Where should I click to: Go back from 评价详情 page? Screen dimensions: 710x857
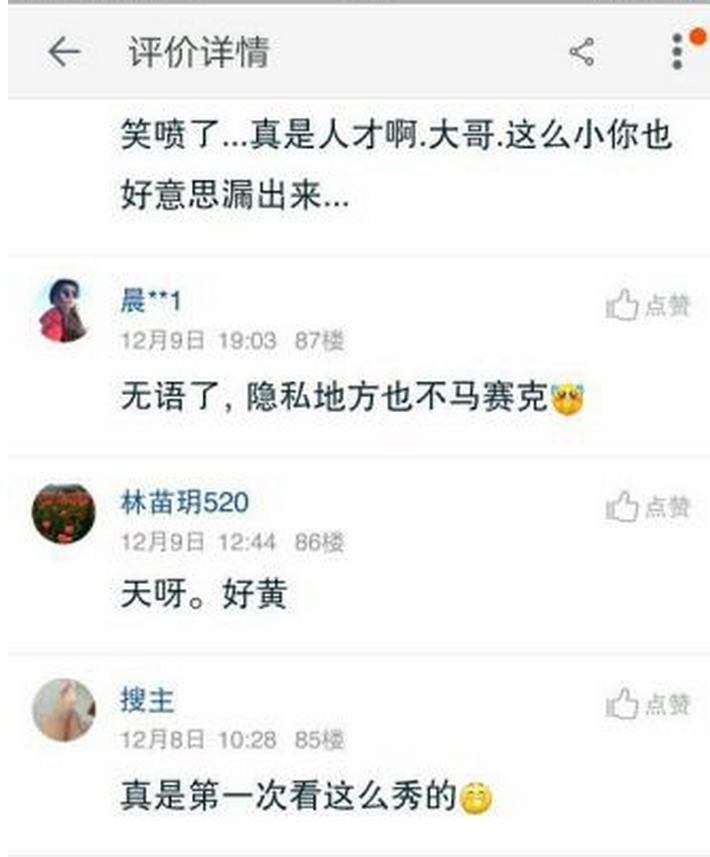click(63, 52)
